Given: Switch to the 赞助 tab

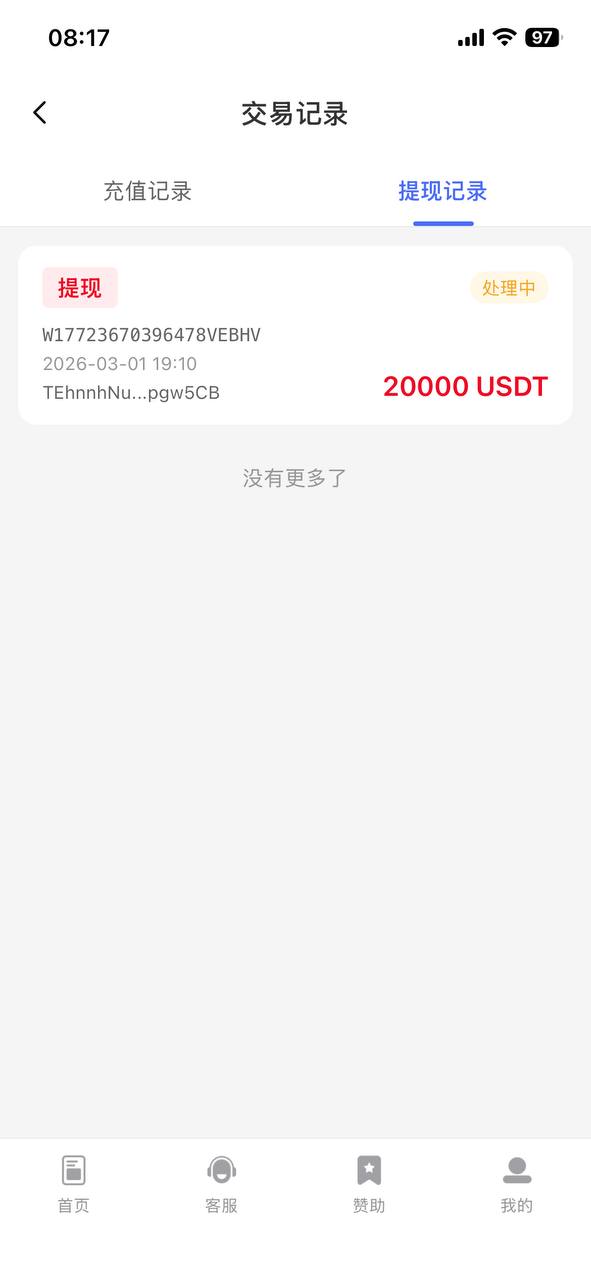Looking at the screenshot, I should pyautogui.click(x=369, y=1184).
